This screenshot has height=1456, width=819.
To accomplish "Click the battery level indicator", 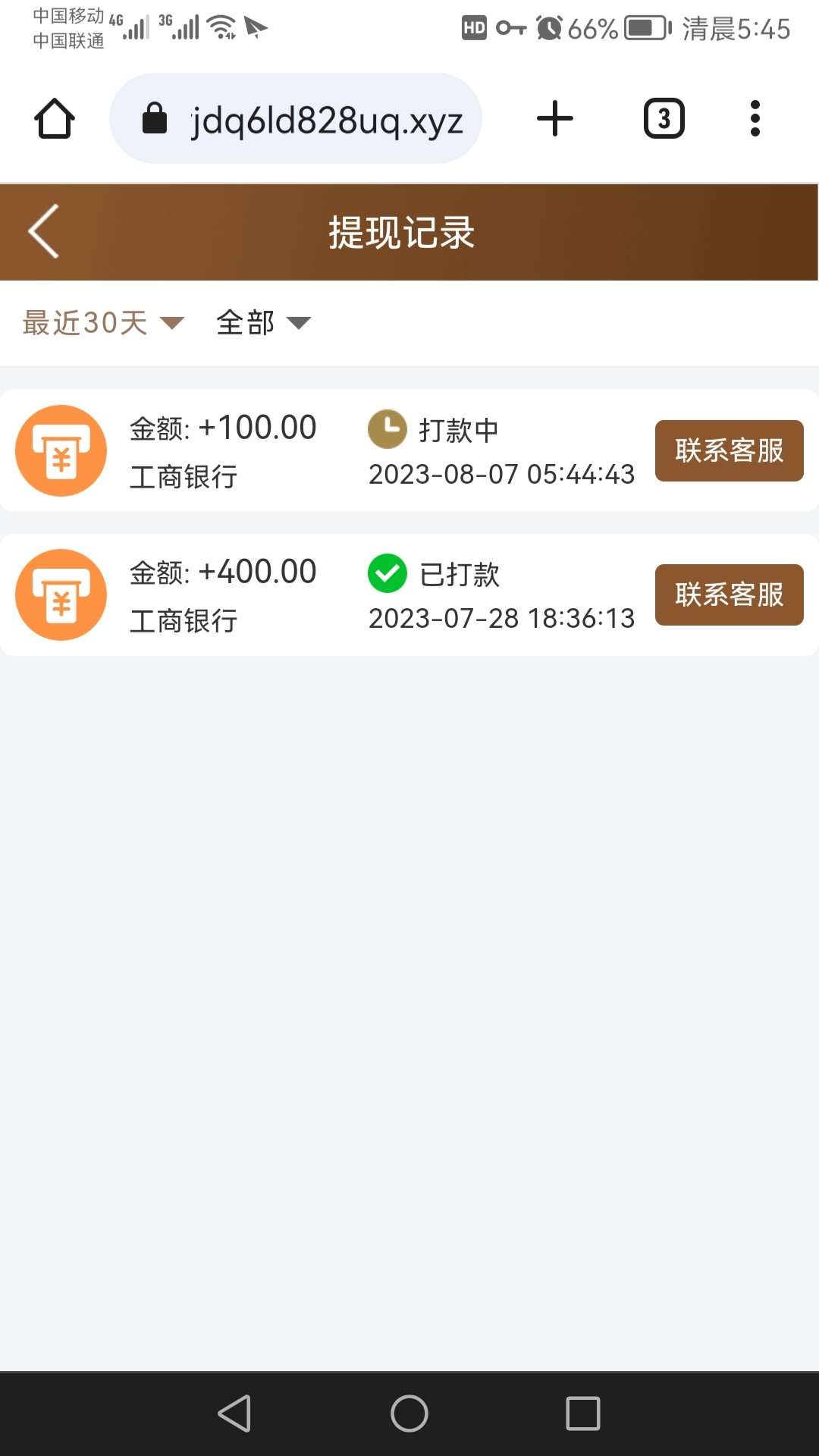I will 645,28.
